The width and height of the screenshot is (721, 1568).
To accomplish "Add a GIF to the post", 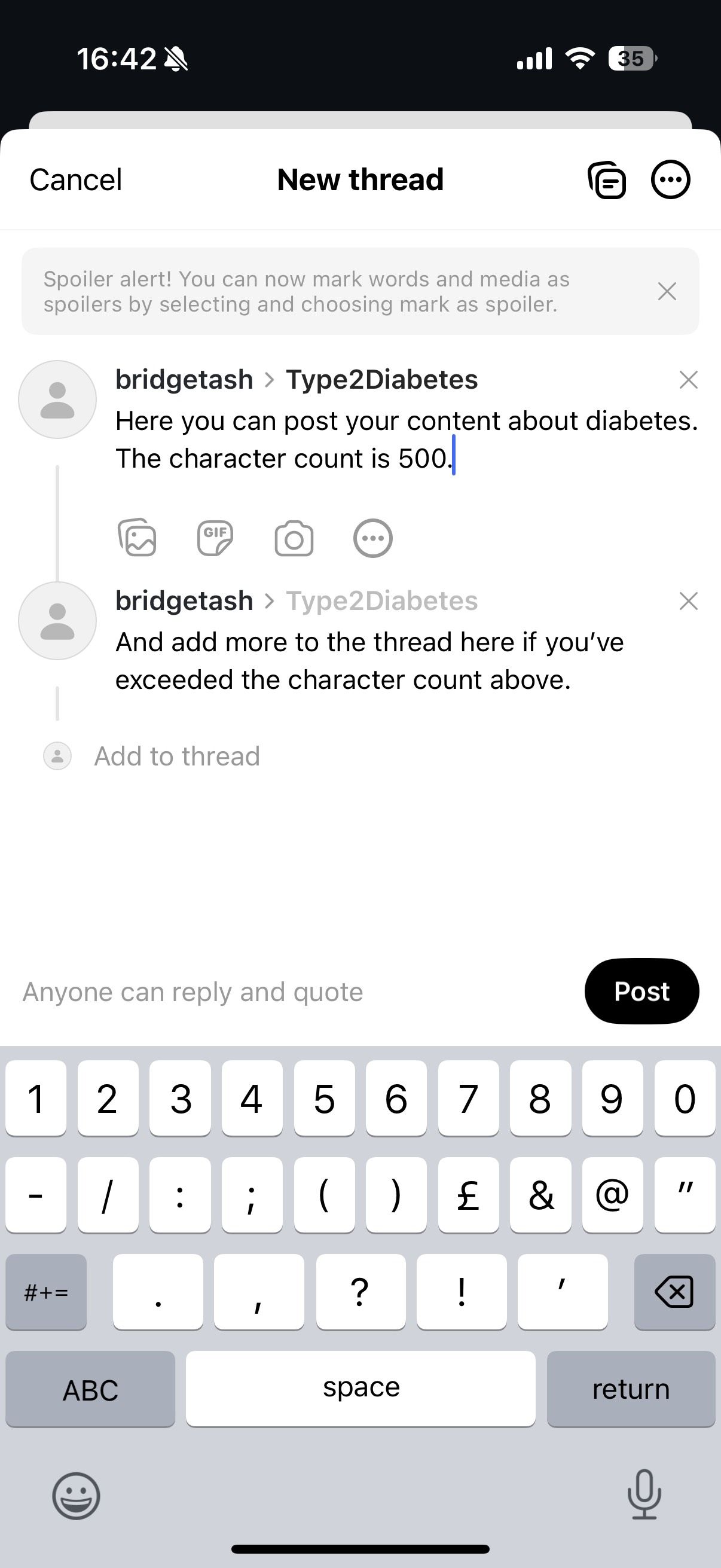I will [215, 538].
